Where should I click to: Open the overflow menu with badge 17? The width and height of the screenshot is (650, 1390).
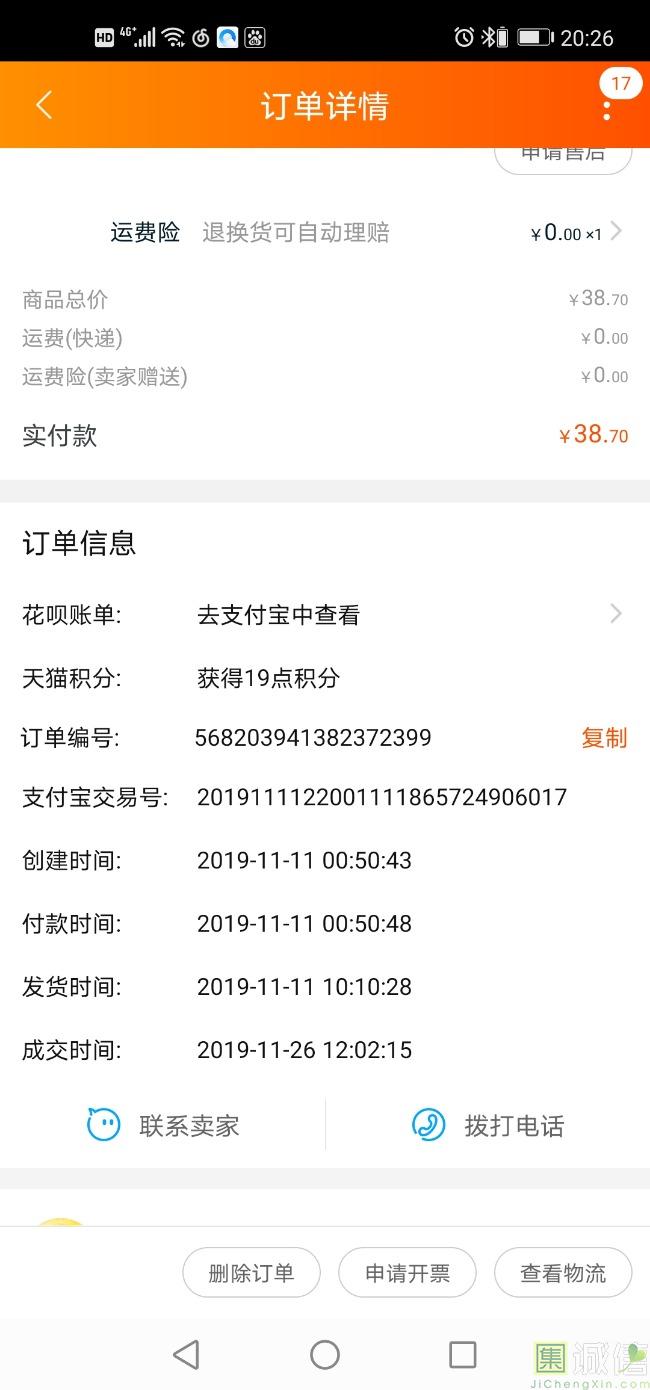click(x=607, y=106)
